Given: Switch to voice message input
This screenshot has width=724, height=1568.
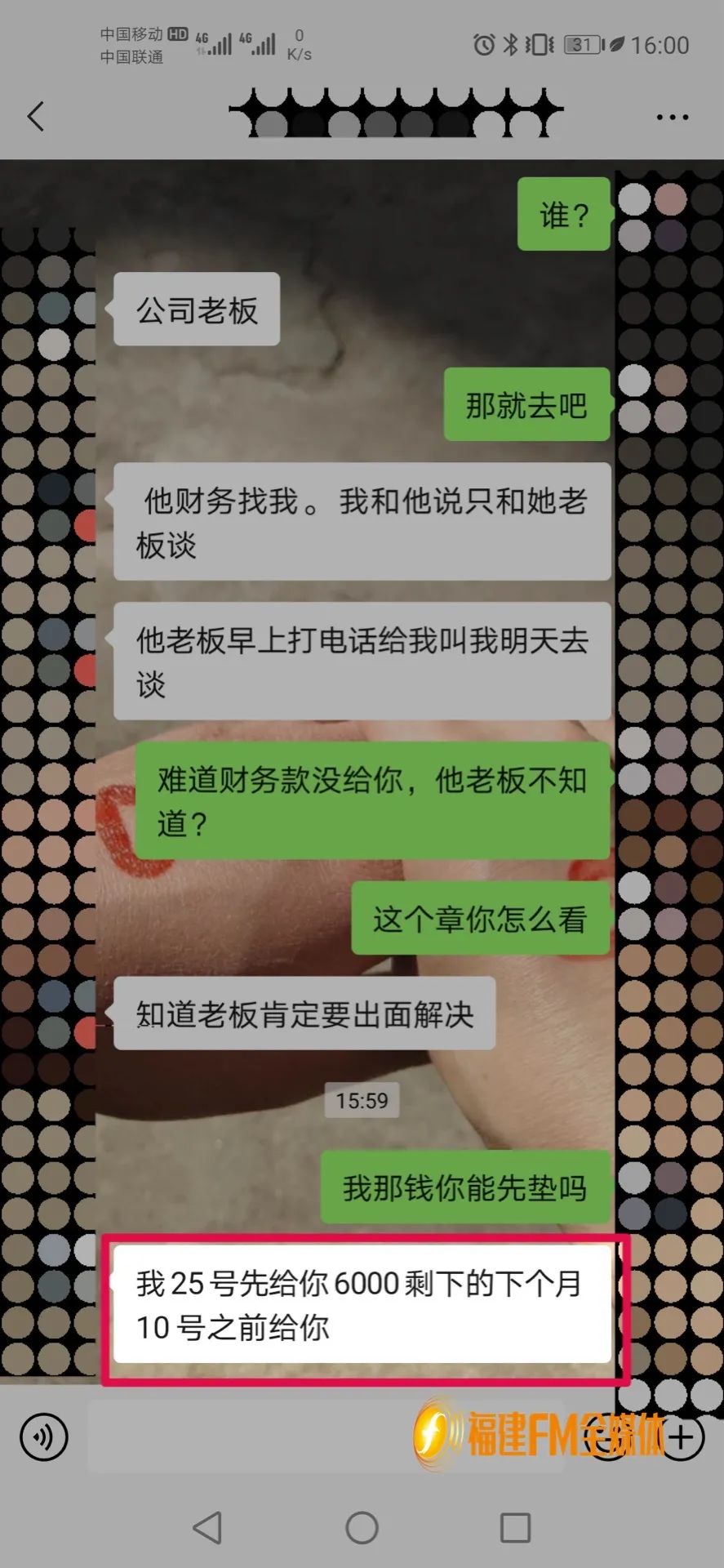Looking at the screenshot, I should pyautogui.click(x=43, y=1437).
